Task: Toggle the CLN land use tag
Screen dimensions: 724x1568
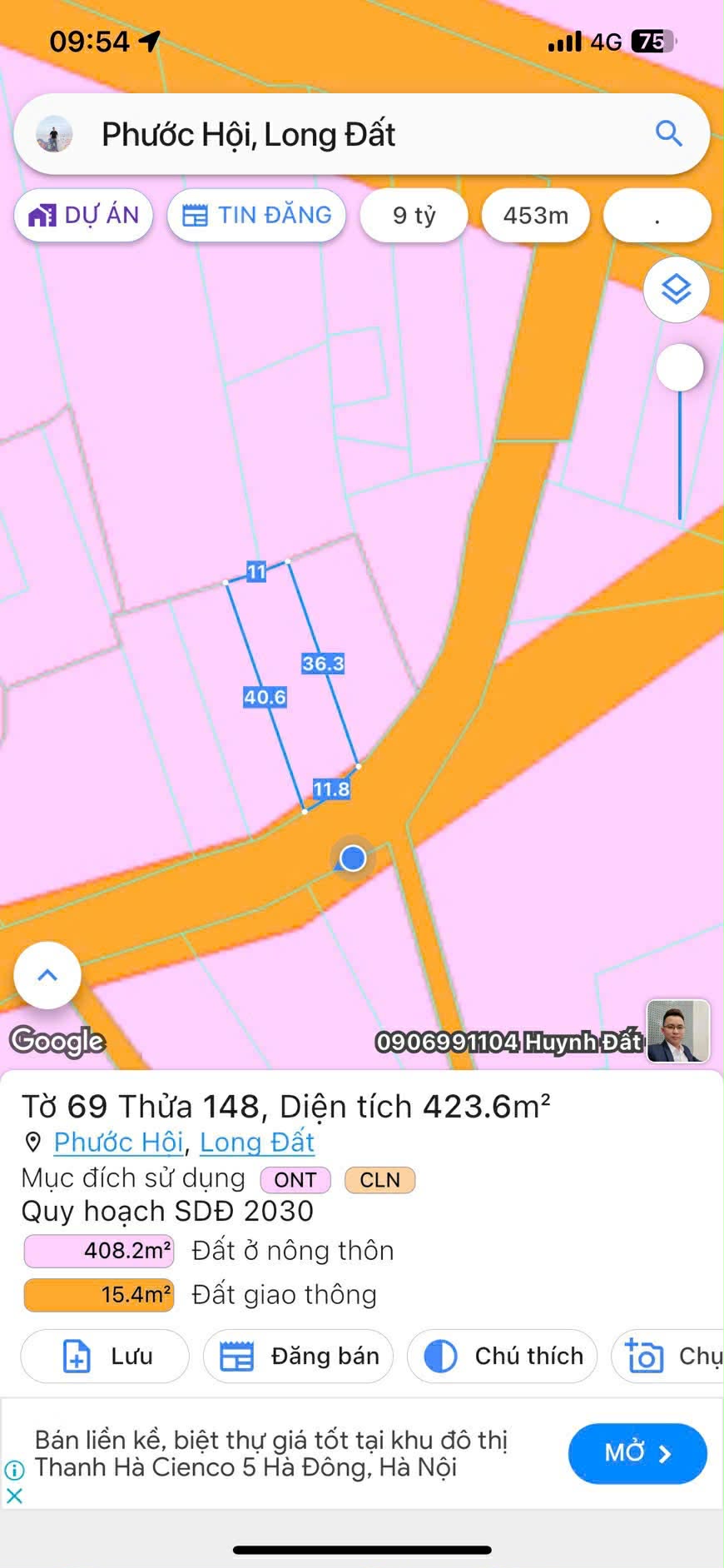Action: (379, 1180)
